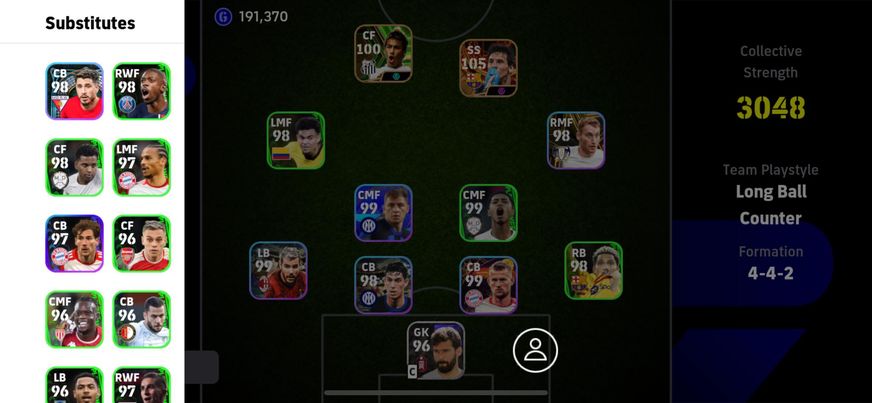Select substitute CB 97 card
872x403 pixels.
click(x=74, y=243)
